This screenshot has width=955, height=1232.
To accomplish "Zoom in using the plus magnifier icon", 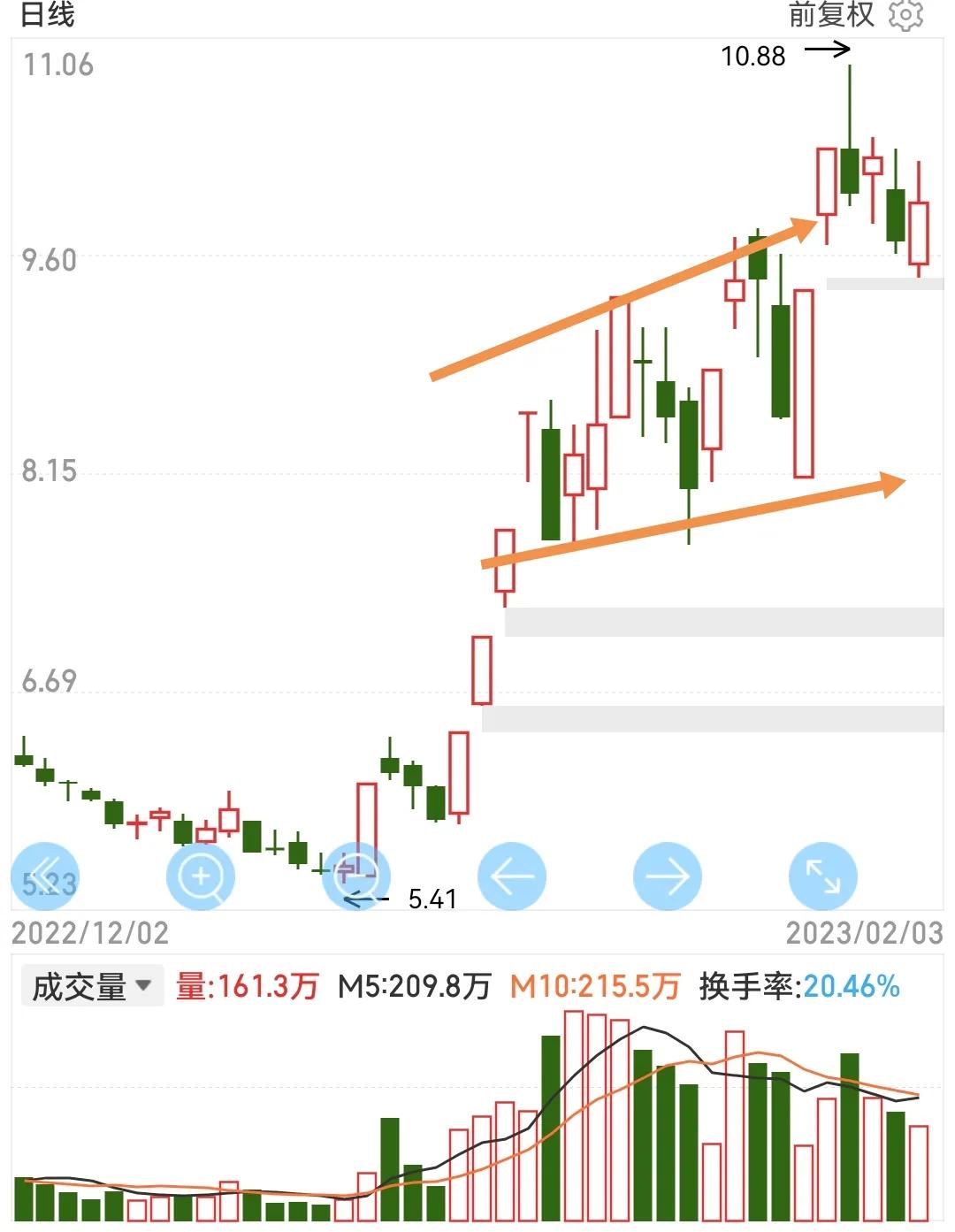I will point(200,876).
